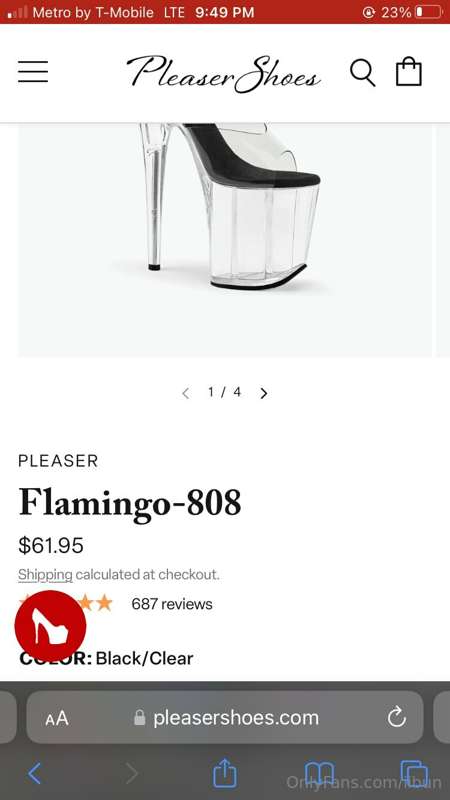View the 687 reviews
Image resolution: width=450 pixels, height=800 pixels.
tap(172, 604)
